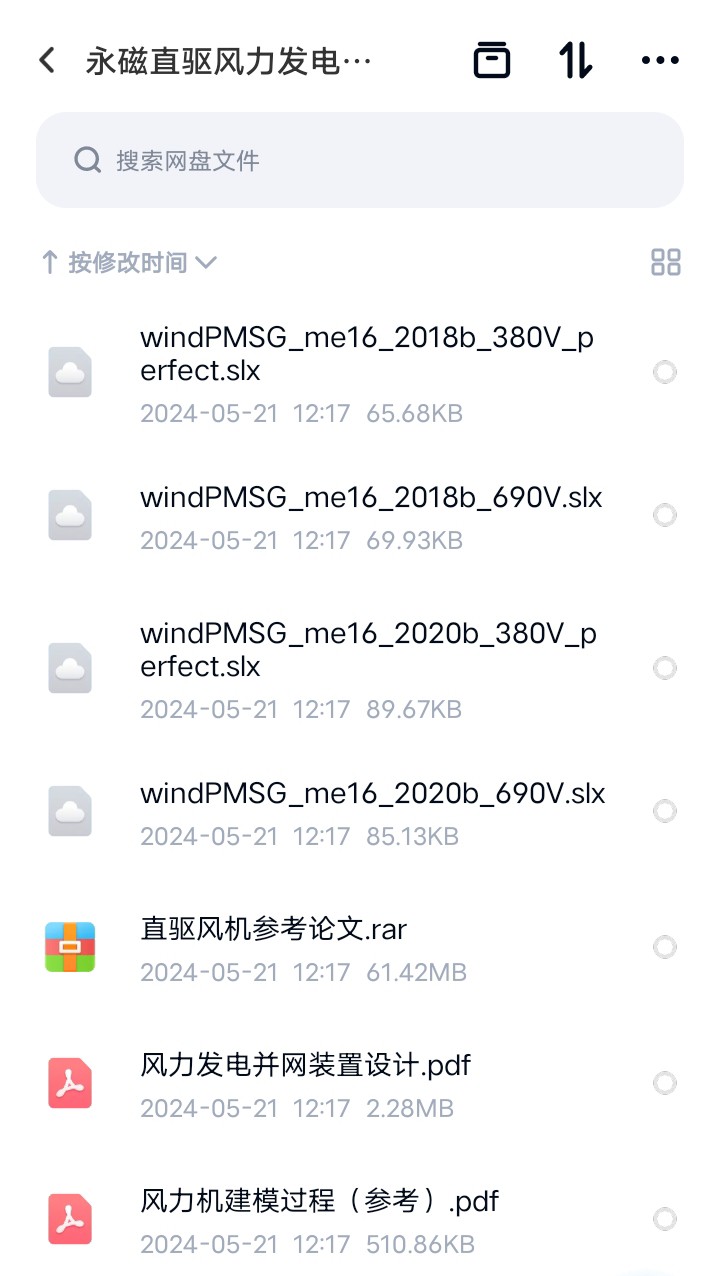Open windPMSG_me16_2018b_380V_perfect.slx file
The width and height of the screenshot is (720, 1276).
click(x=366, y=372)
